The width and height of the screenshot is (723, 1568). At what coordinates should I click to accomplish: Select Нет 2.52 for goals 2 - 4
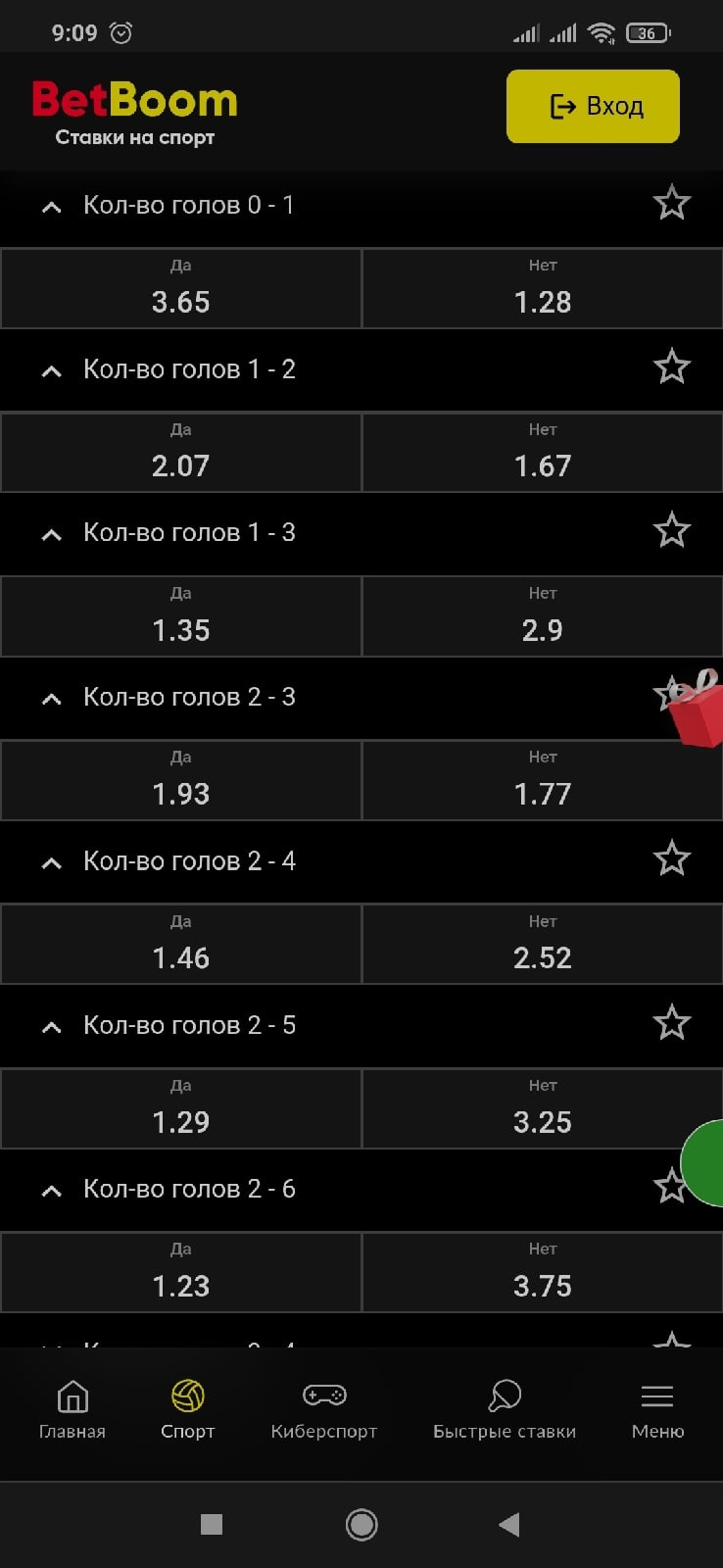pyautogui.click(x=543, y=945)
